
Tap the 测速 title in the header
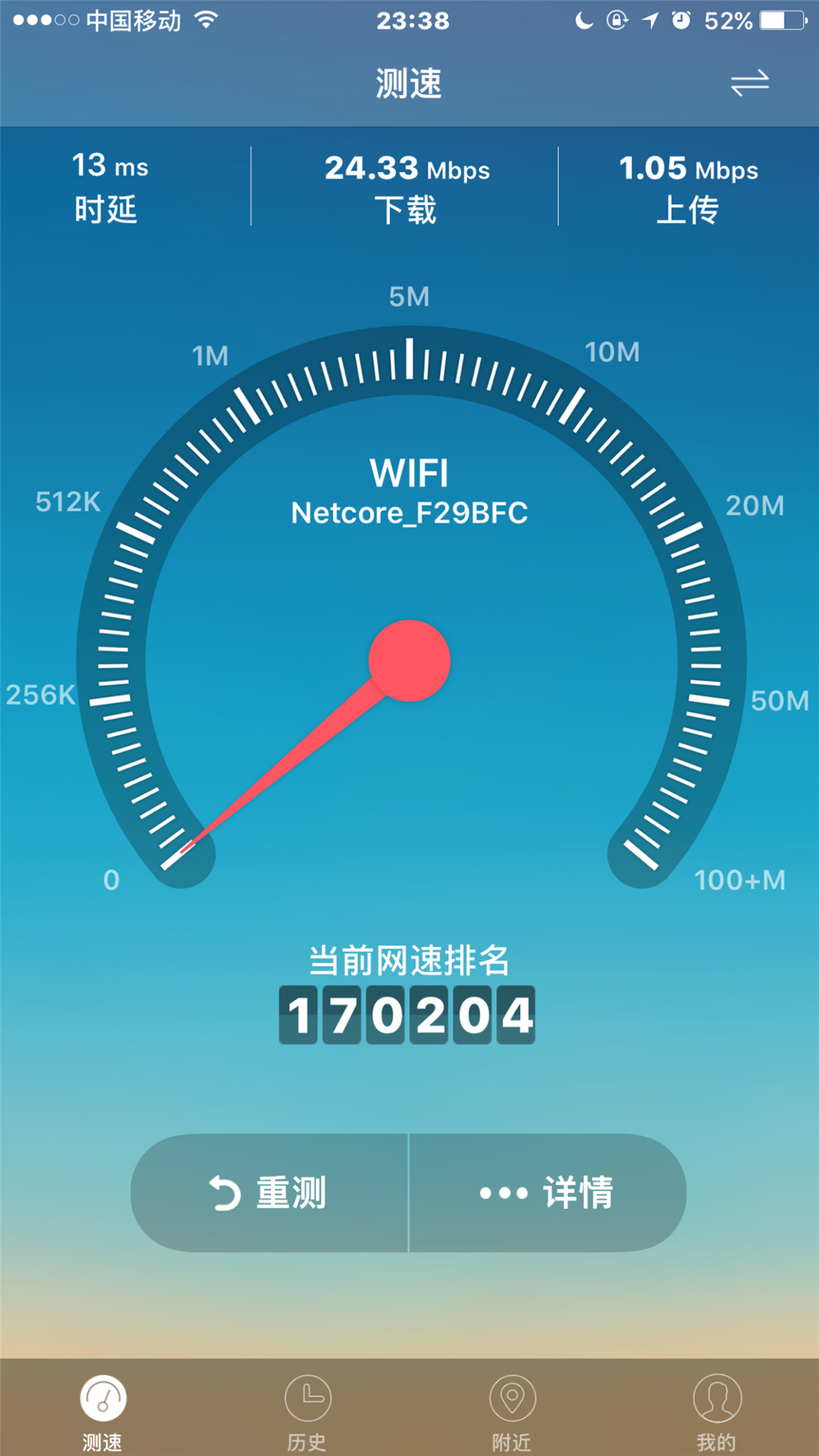(x=409, y=82)
